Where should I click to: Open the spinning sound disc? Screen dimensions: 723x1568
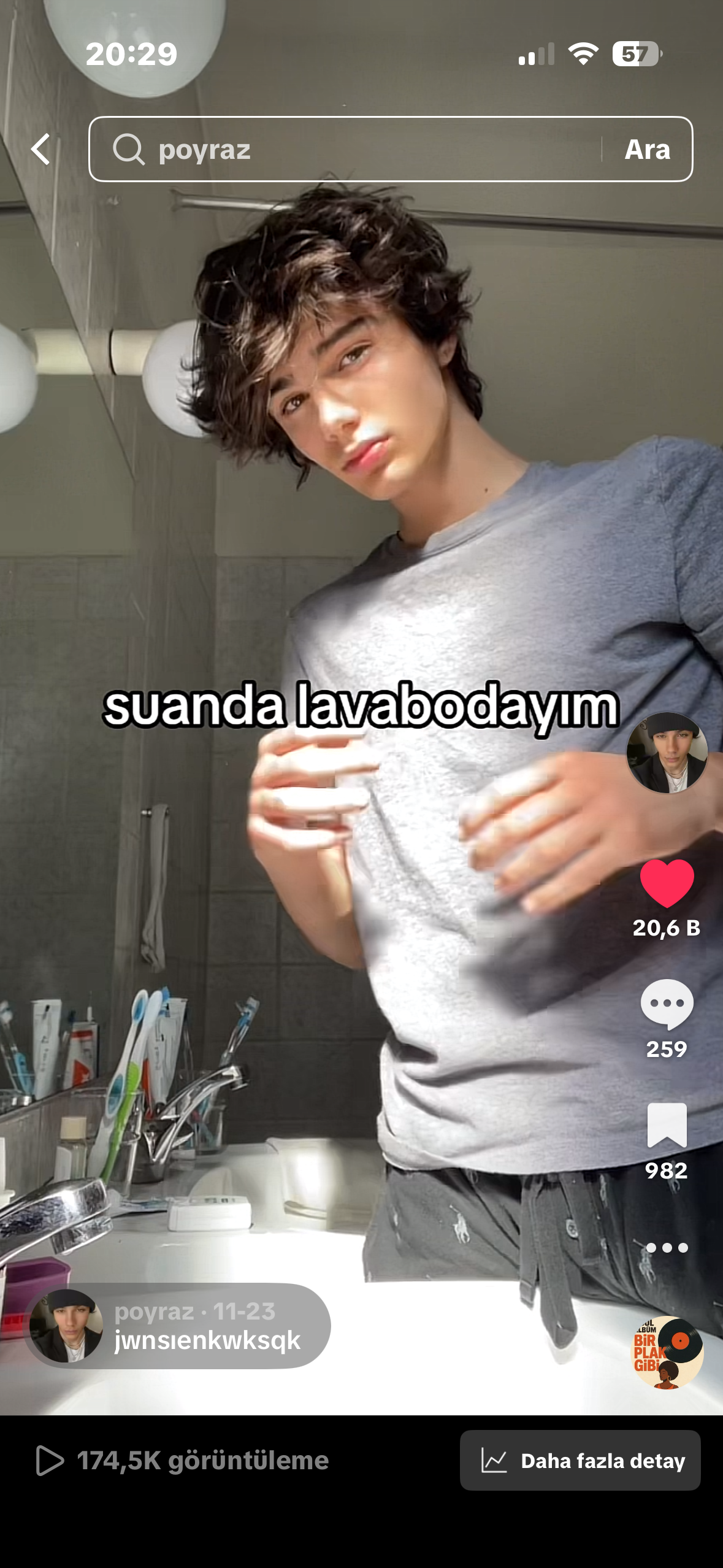pos(667,1352)
